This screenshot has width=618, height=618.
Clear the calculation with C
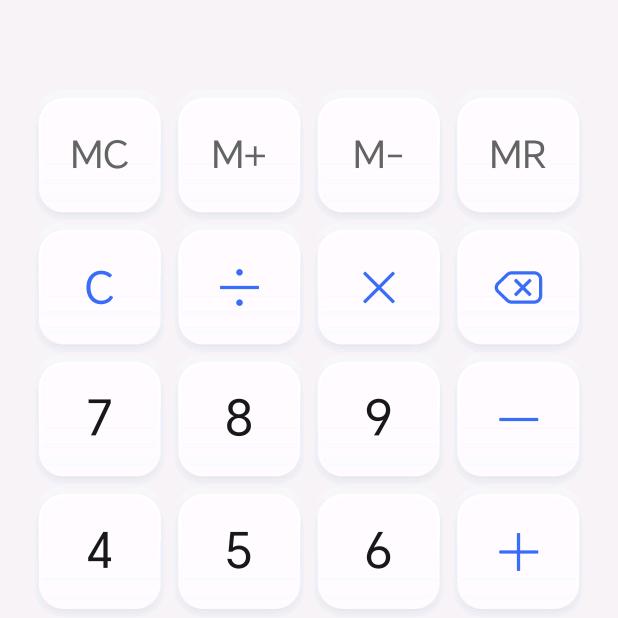point(99,288)
